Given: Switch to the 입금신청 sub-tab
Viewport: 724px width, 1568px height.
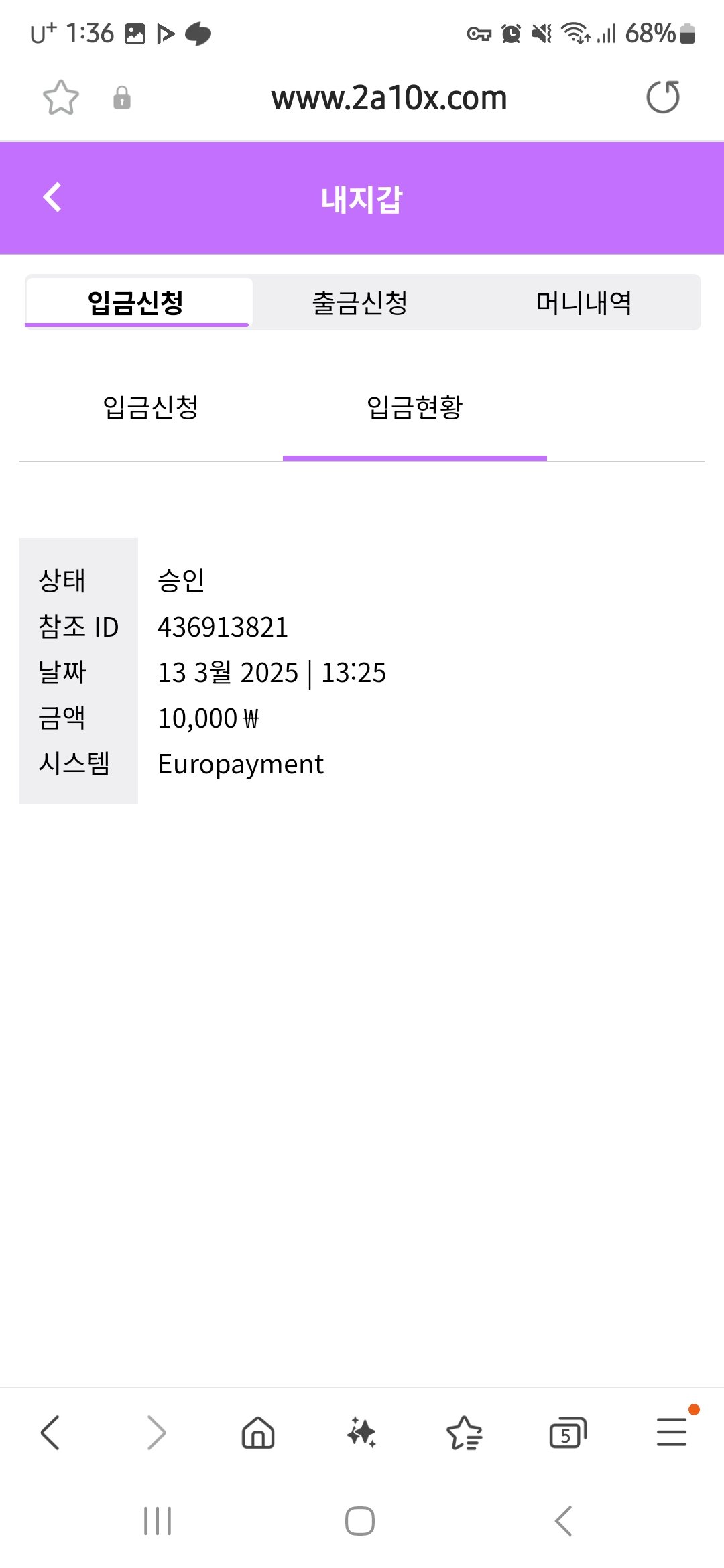Looking at the screenshot, I should 151,407.
